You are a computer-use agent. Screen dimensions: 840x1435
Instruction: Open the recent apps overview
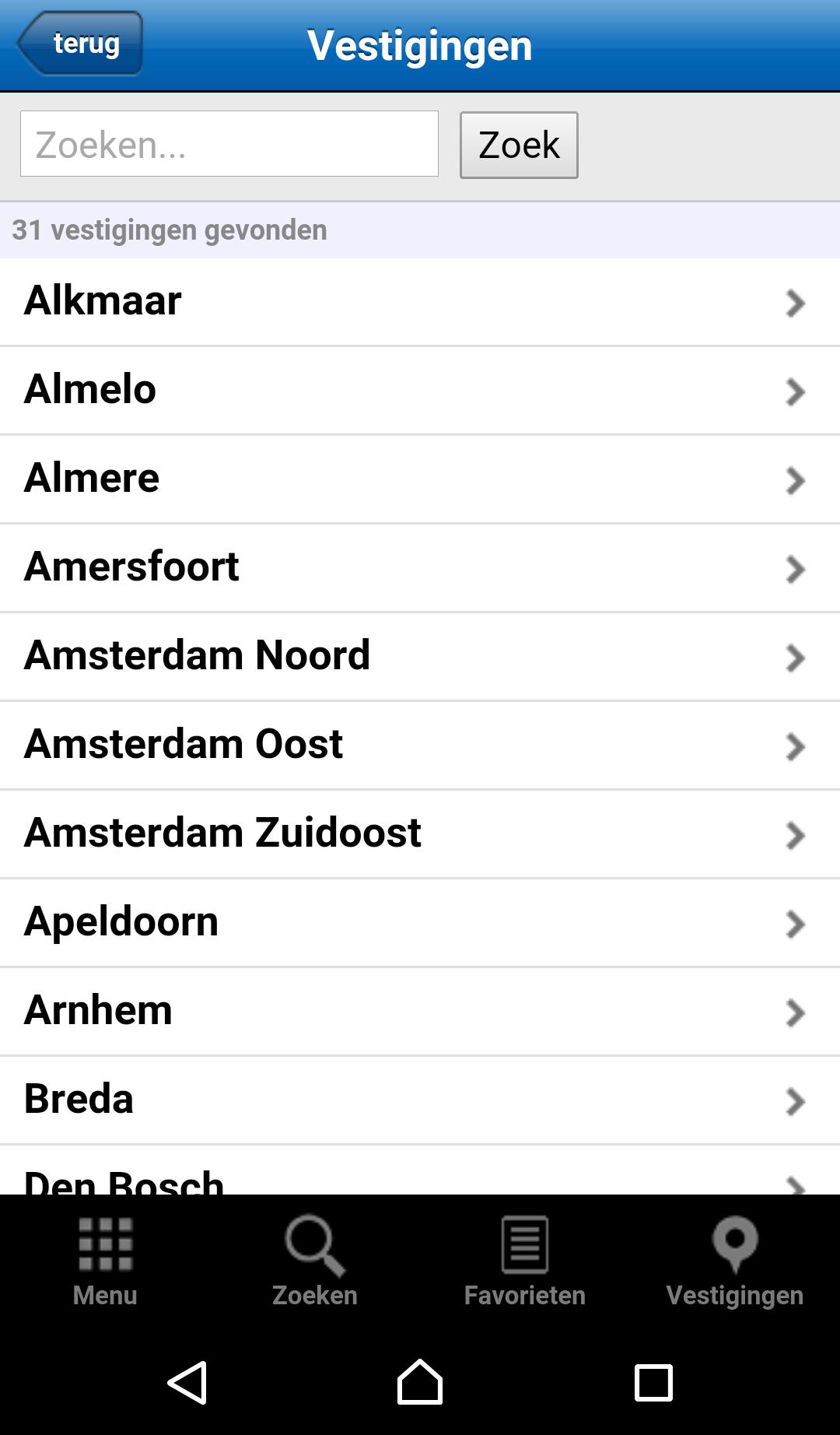[653, 1382]
